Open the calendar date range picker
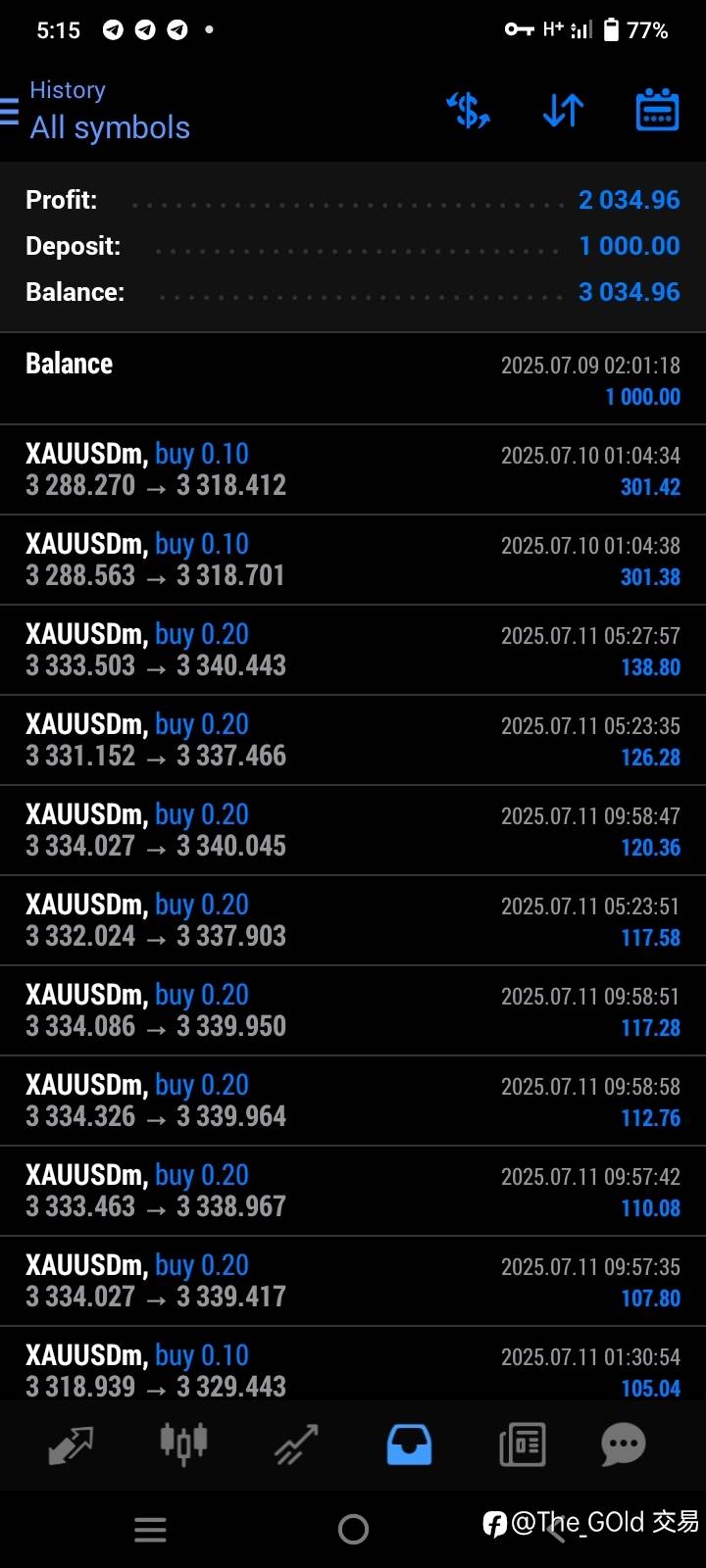 [657, 110]
